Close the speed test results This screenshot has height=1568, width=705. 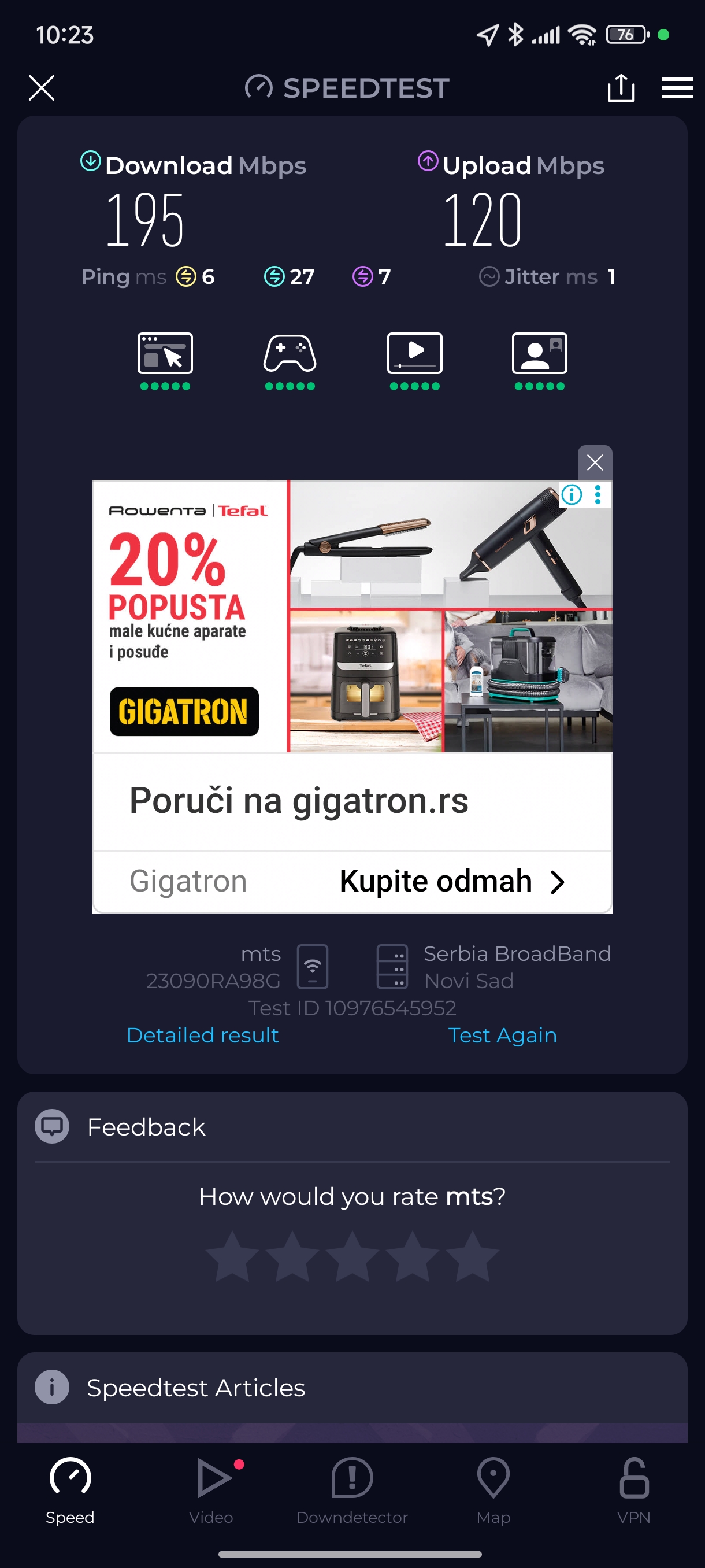click(x=42, y=88)
